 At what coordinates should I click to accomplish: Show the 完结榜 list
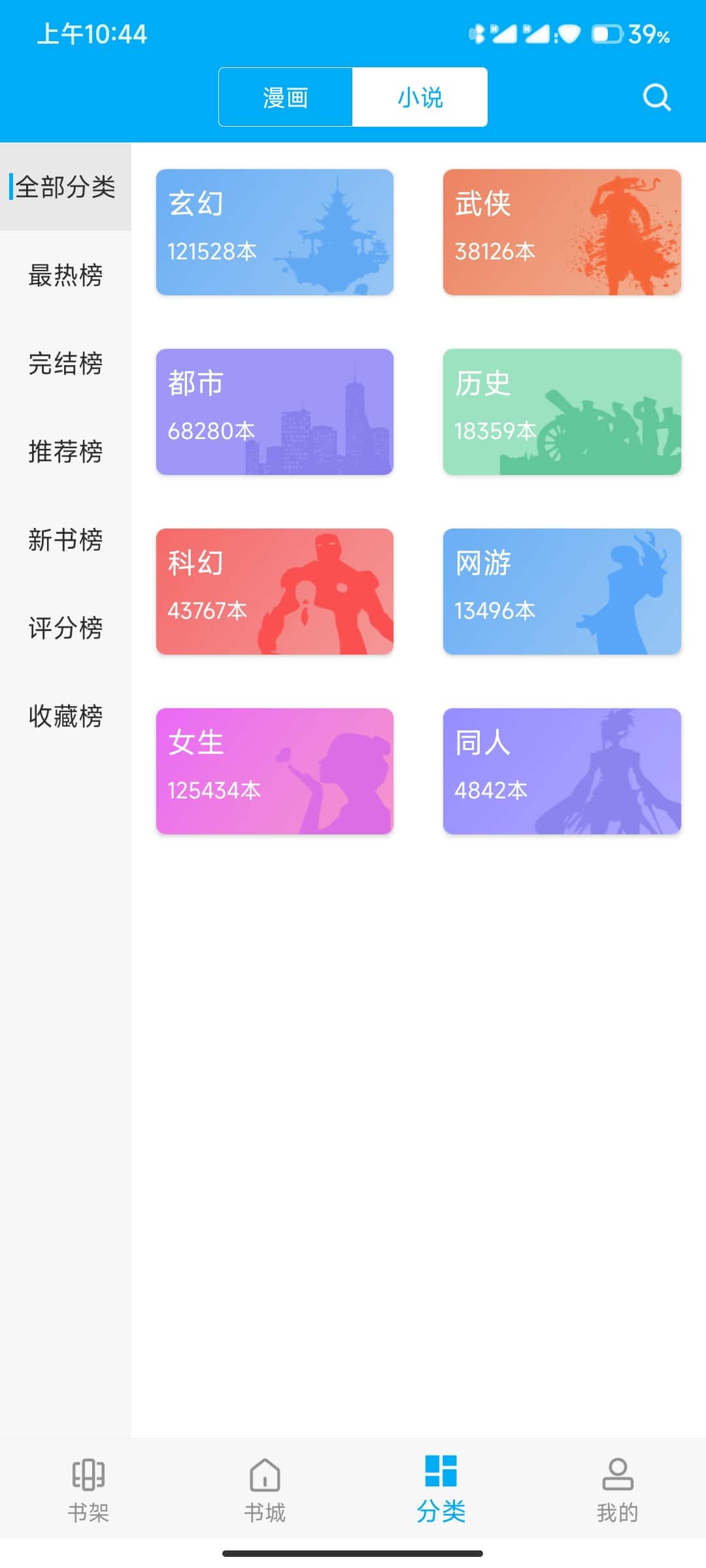(x=65, y=363)
